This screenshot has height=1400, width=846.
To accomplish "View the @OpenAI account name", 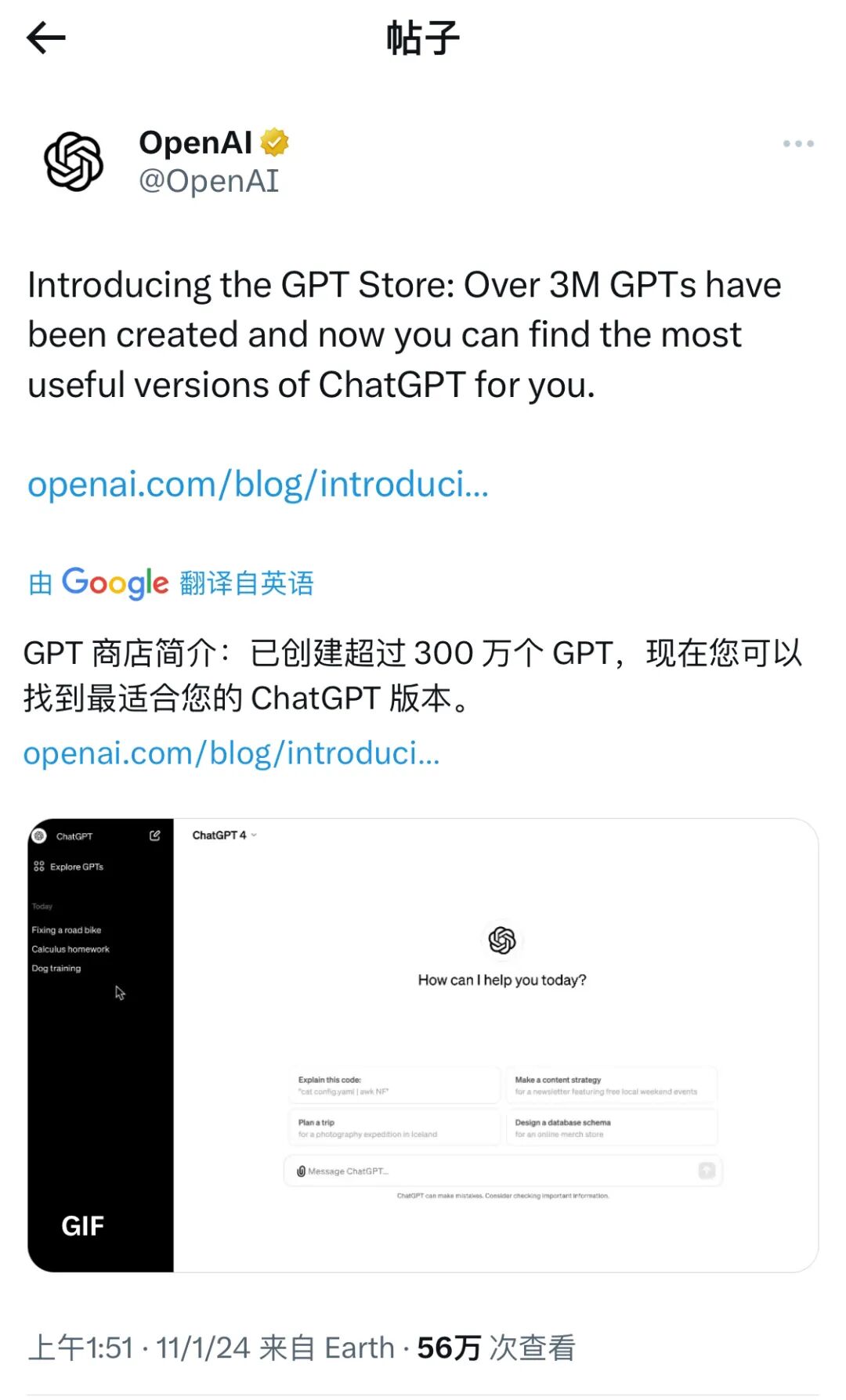I will tap(208, 182).
